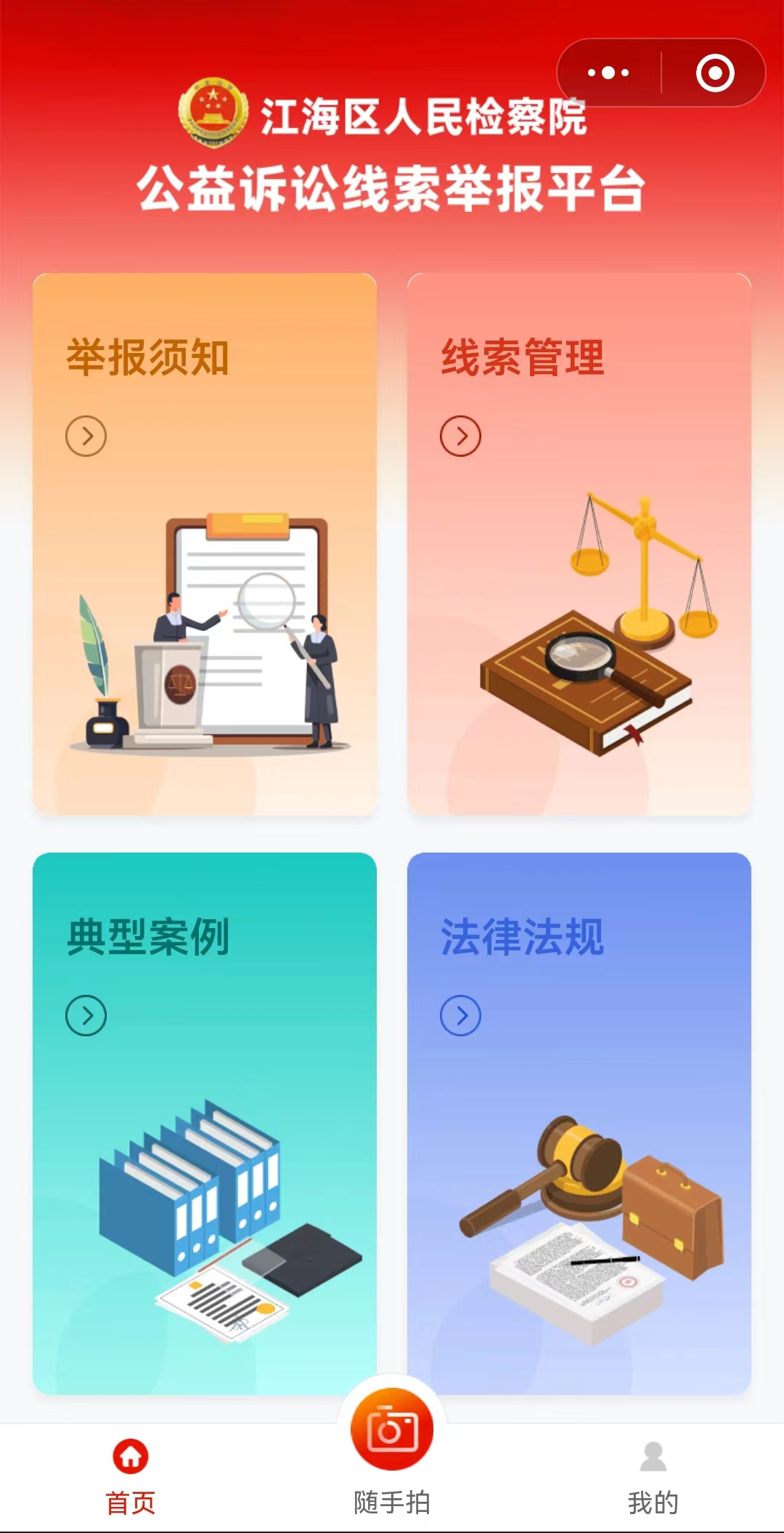Open the 法律法规 card

[x=579, y=1123]
